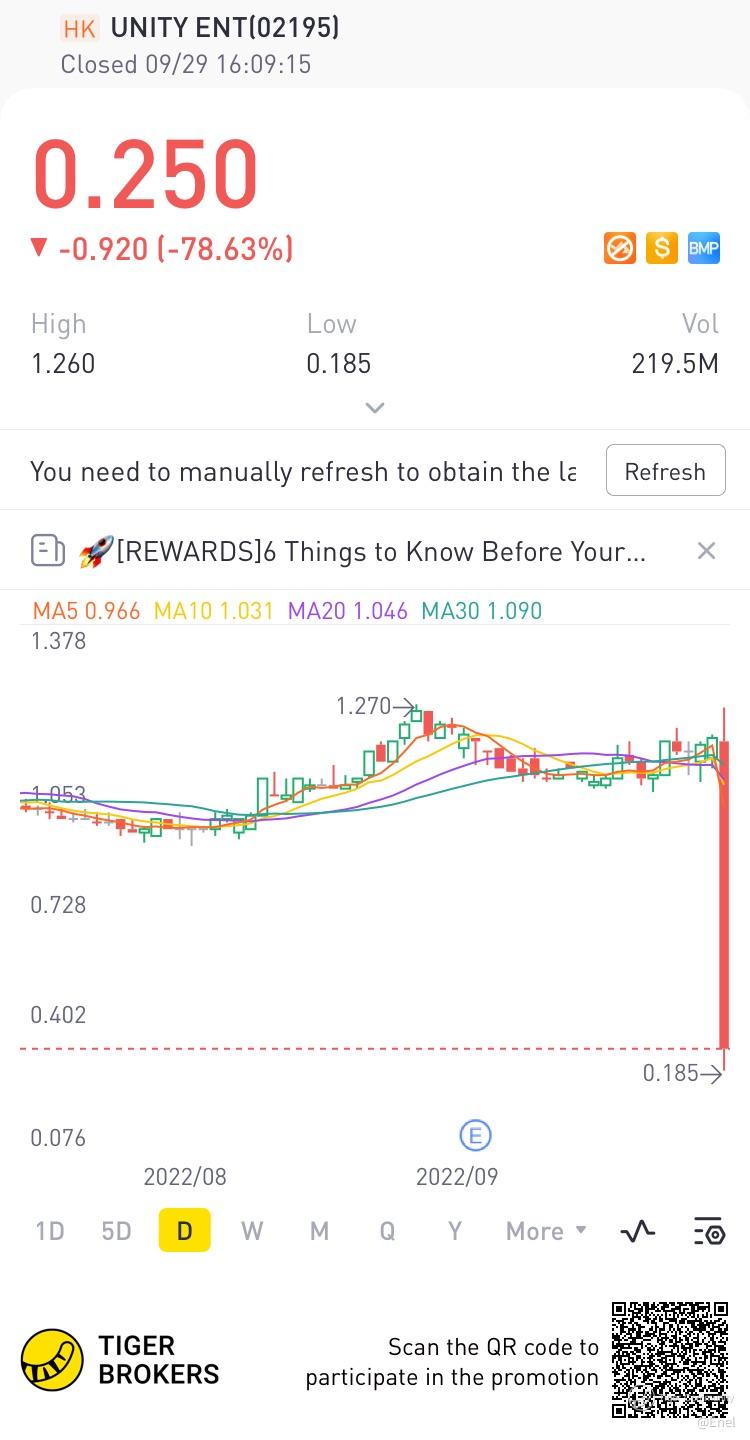Switch to the 1D chart
750x1440 pixels.
(50, 1231)
